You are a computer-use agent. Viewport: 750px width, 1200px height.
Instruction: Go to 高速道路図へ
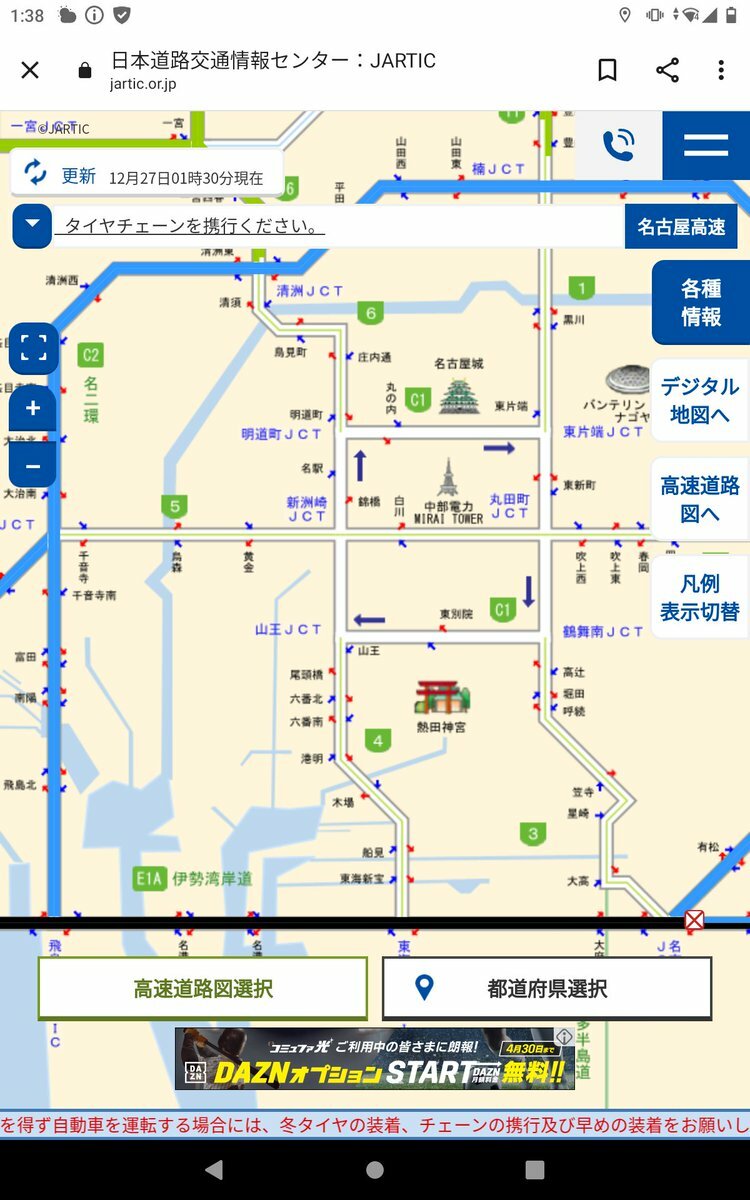tap(700, 499)
